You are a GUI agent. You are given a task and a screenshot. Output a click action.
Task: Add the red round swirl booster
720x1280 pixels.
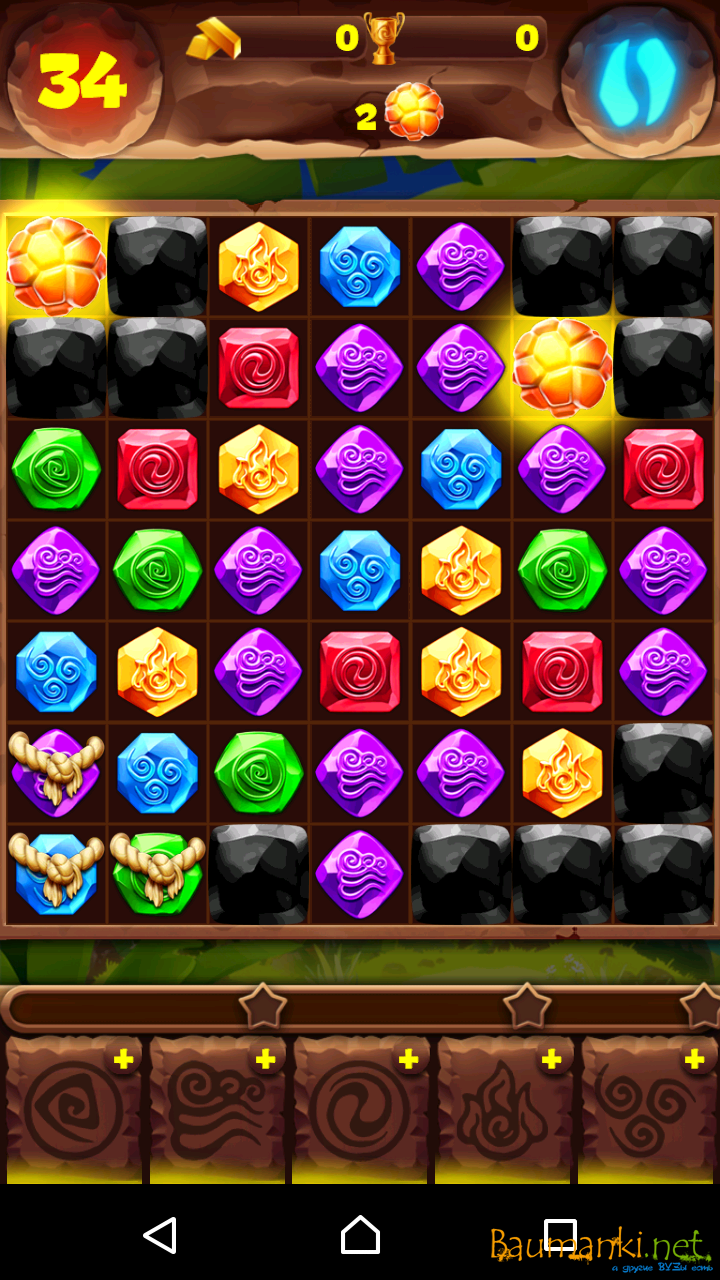pos(408,1060)
